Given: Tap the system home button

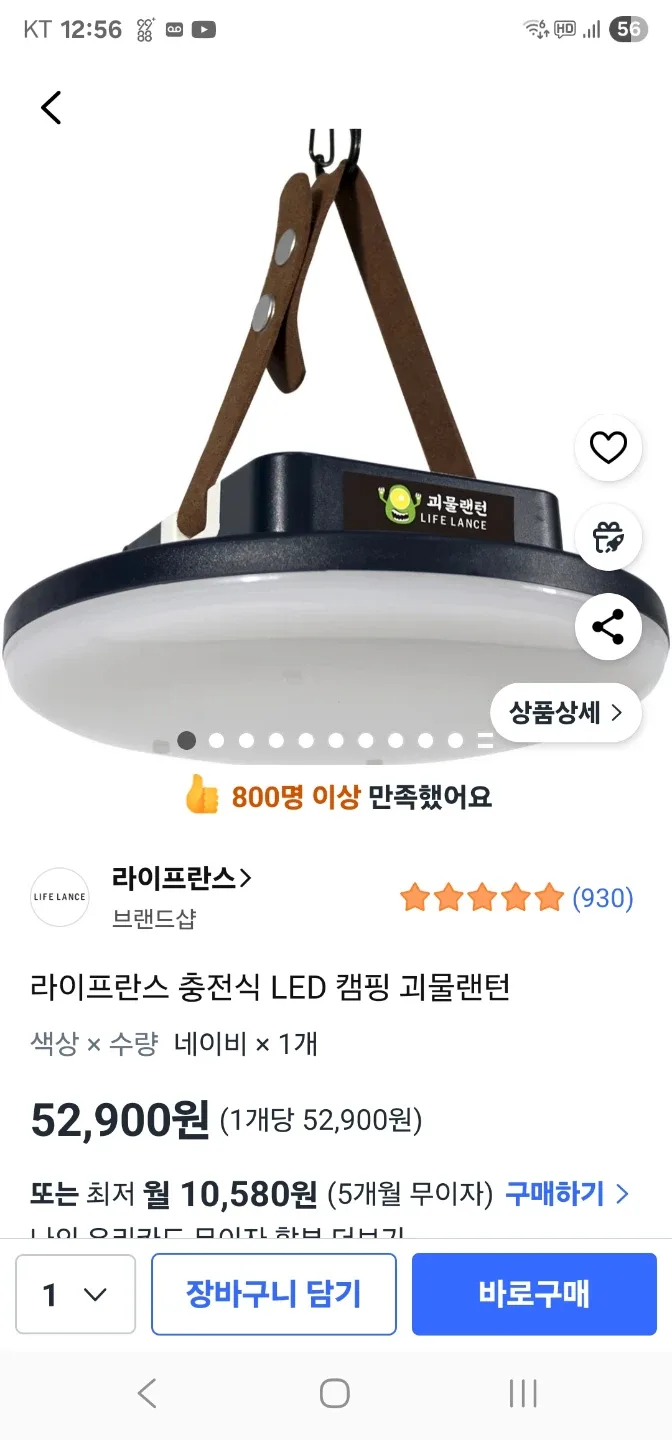Looking at the screenshot, I should [335, 1393].
